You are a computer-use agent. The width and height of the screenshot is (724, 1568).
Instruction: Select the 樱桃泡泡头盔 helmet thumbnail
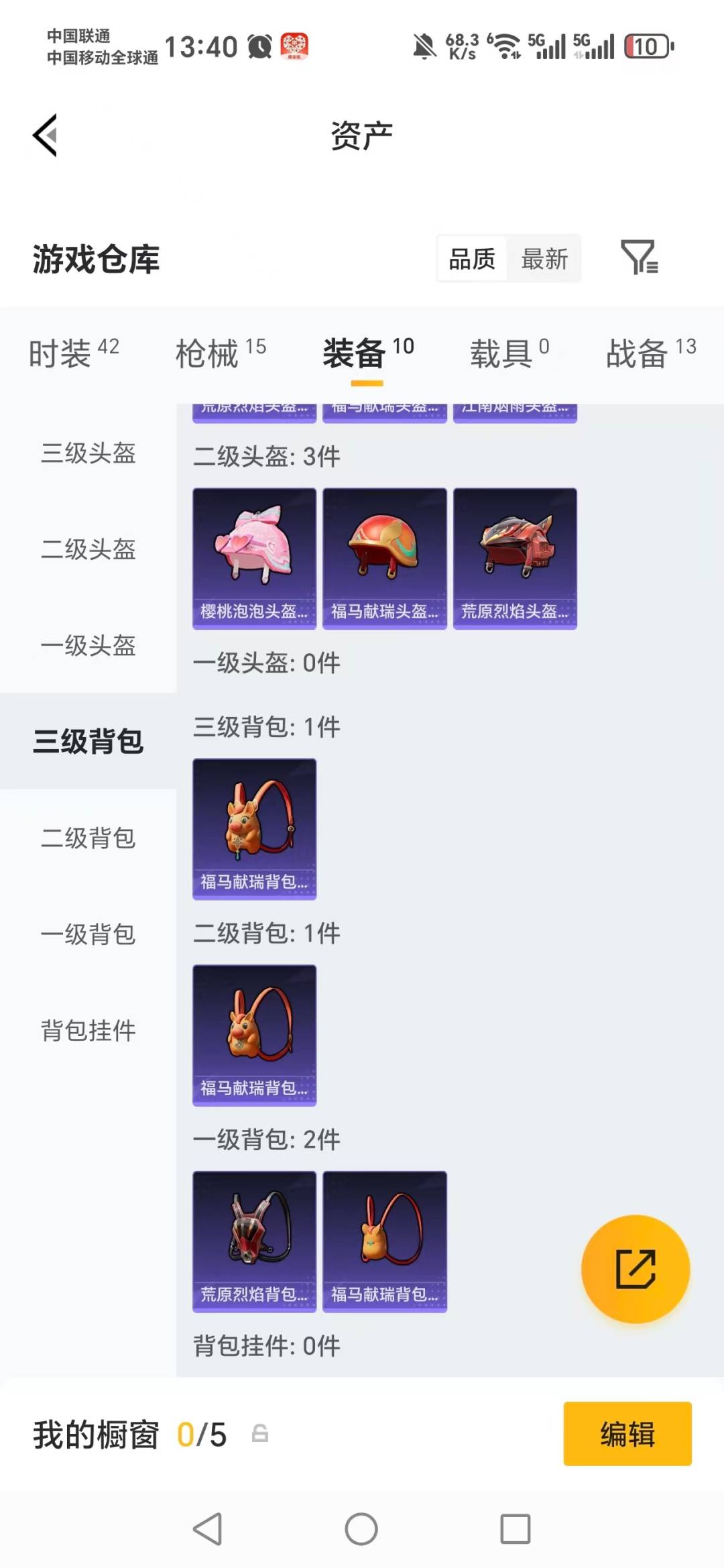[253, 557]
